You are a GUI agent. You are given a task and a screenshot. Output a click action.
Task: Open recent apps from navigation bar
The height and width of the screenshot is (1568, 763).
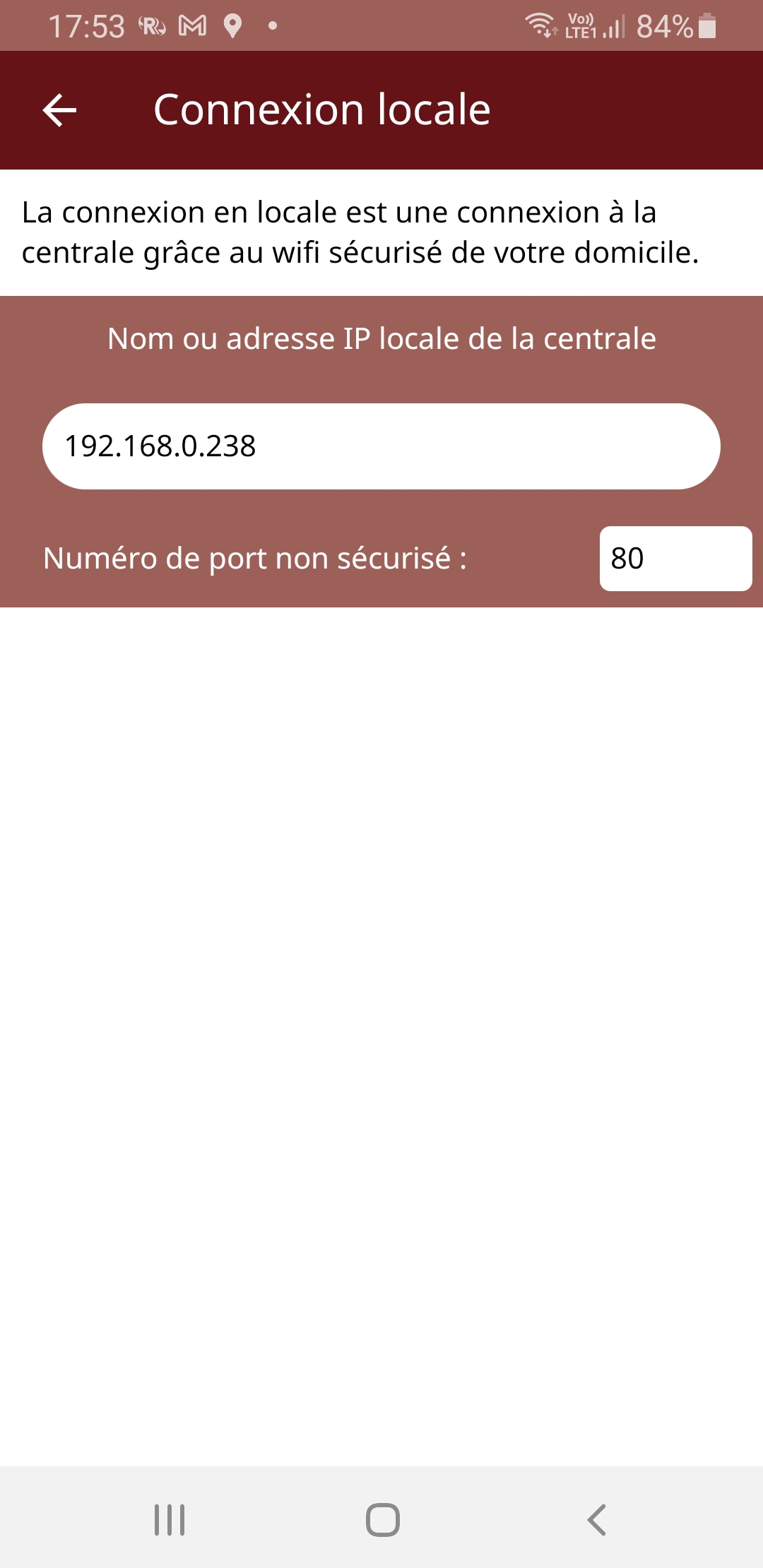[170, 1520]
